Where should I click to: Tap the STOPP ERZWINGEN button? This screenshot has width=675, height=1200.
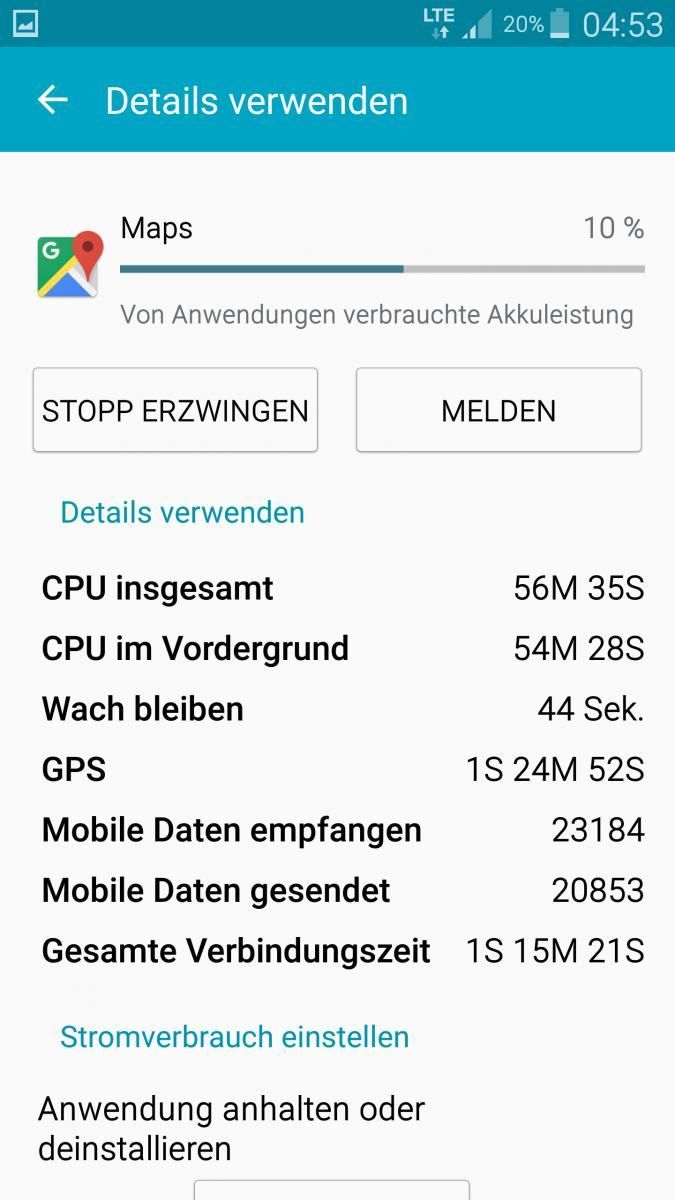[x=175, y=410]
